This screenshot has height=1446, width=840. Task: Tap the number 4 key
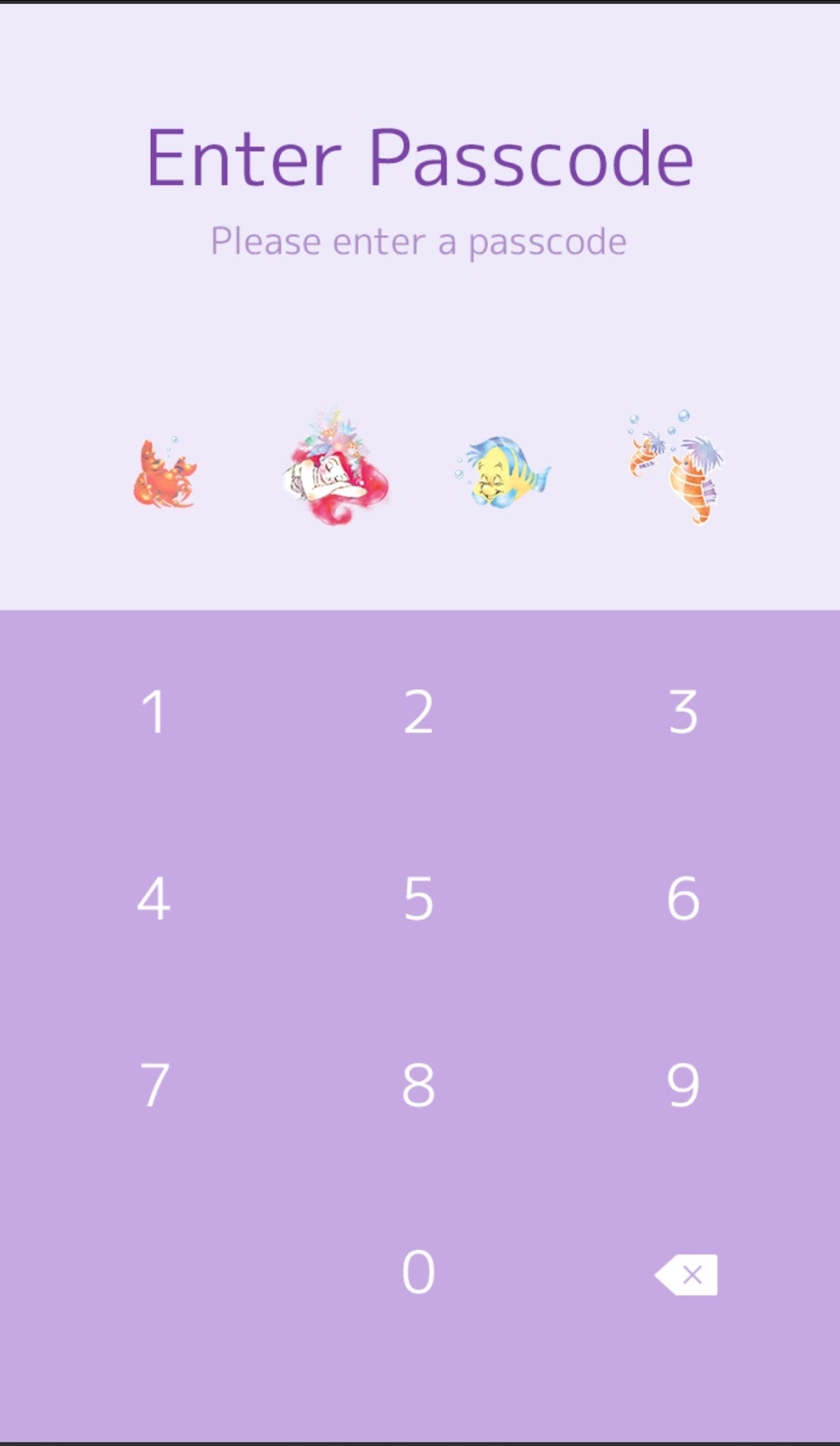[154, 899]
